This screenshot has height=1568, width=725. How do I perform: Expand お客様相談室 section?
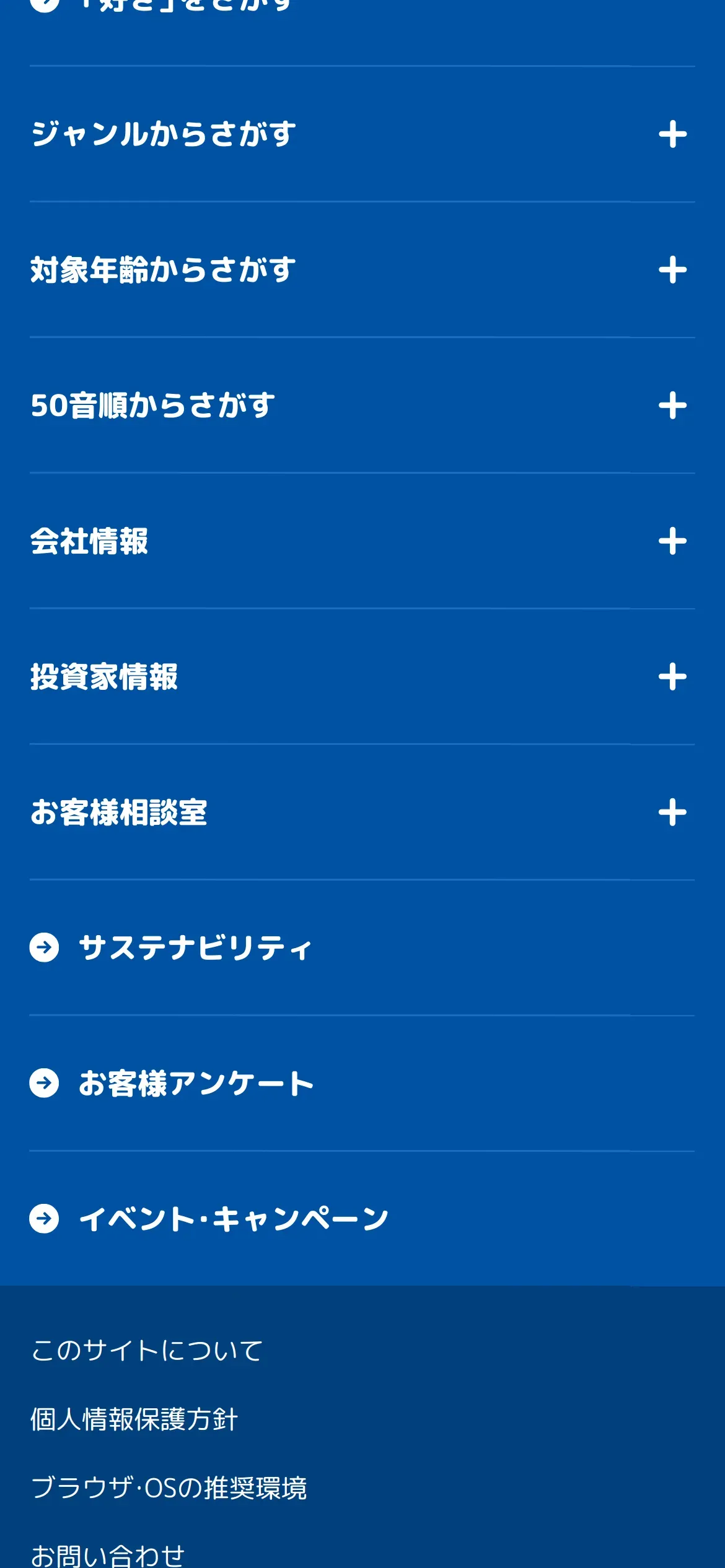pyautogui.click(x=672, y=812)
